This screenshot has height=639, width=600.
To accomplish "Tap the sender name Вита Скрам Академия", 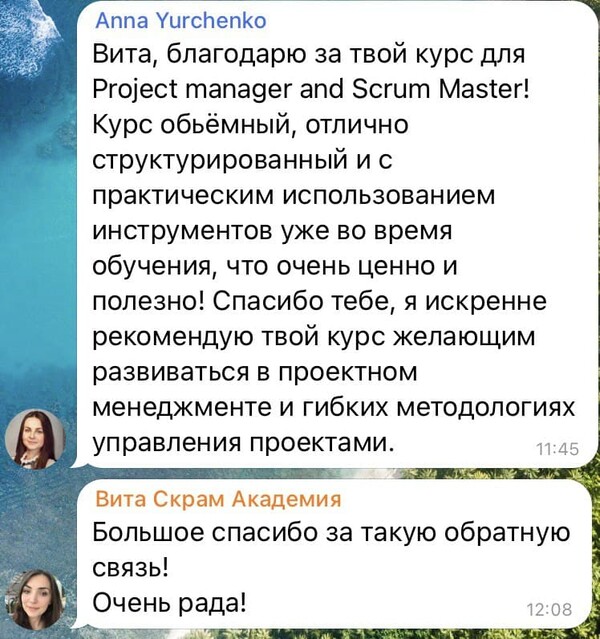I will tap(217, 499).
